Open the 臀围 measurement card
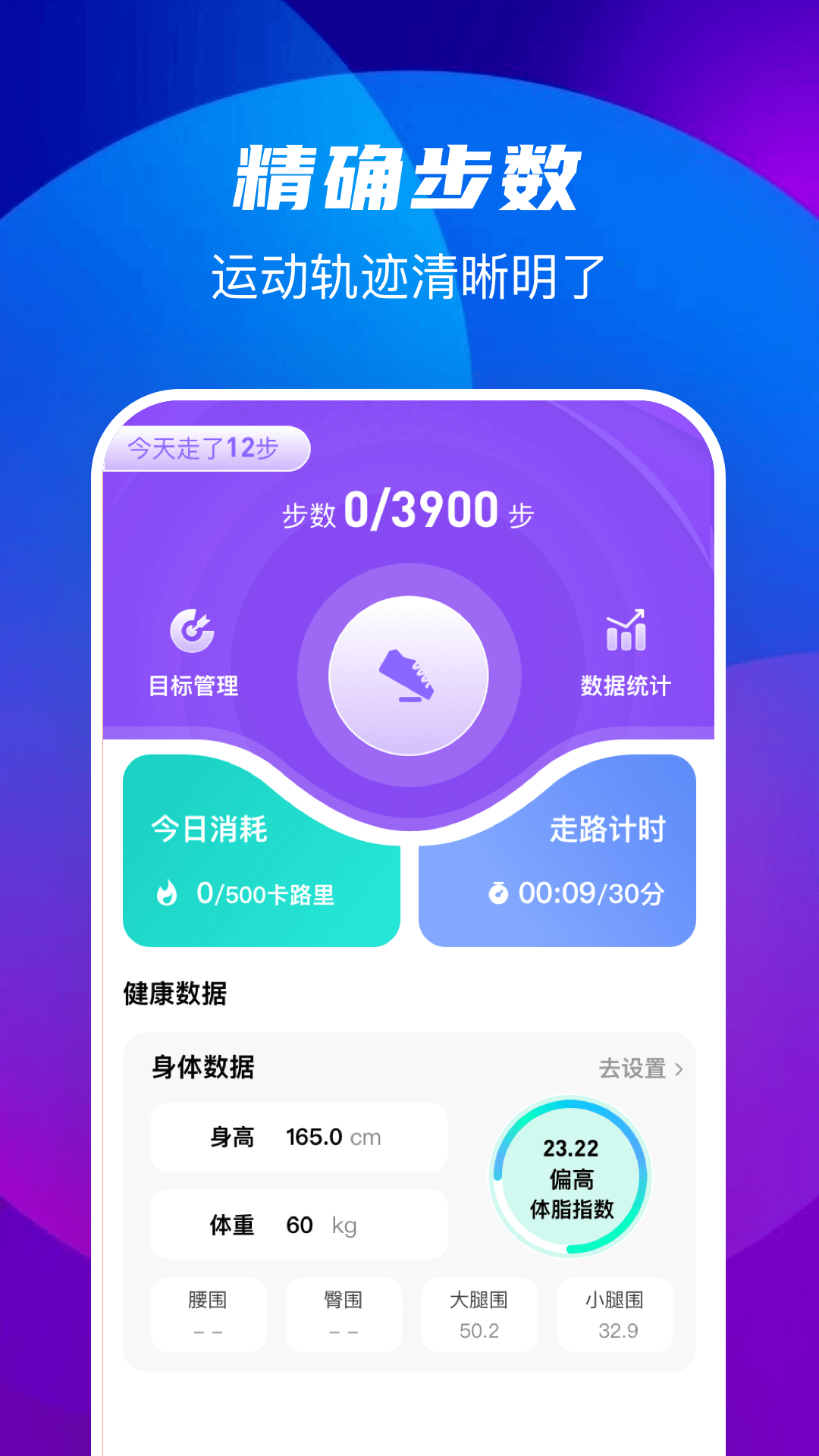 pos(344,1314)
